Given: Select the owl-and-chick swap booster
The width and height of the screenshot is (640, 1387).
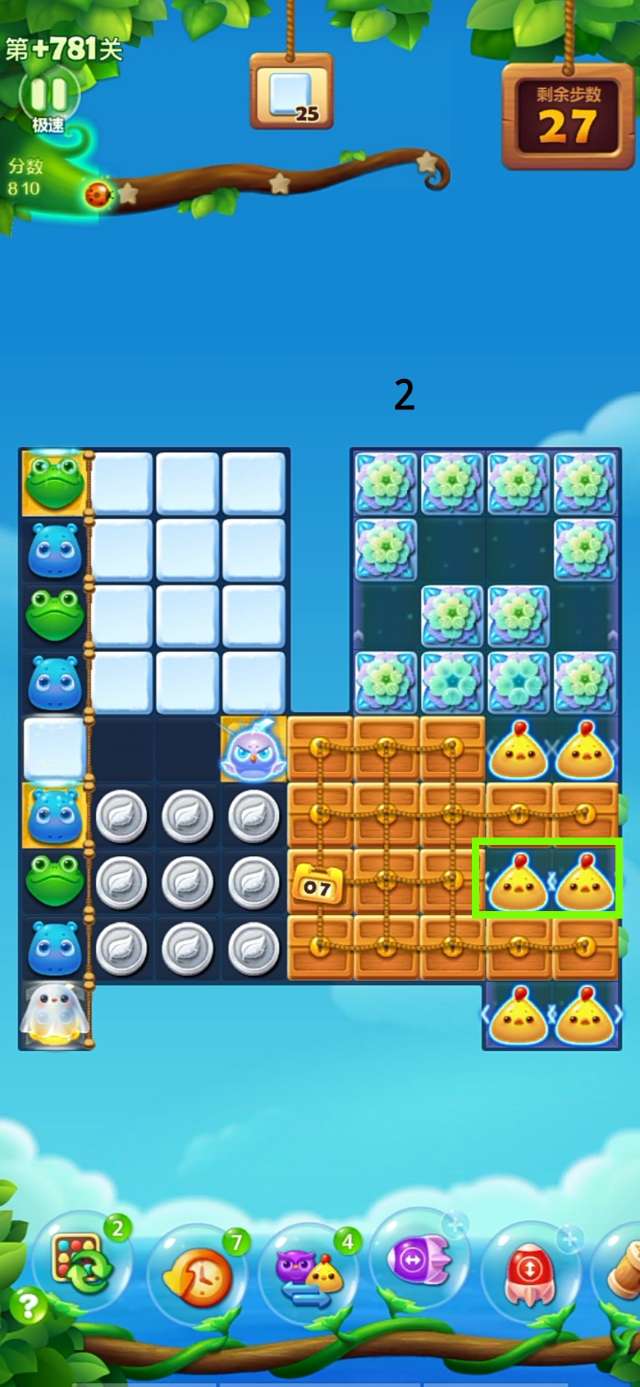Looking at the screenshot, I should coord(308,1272).
